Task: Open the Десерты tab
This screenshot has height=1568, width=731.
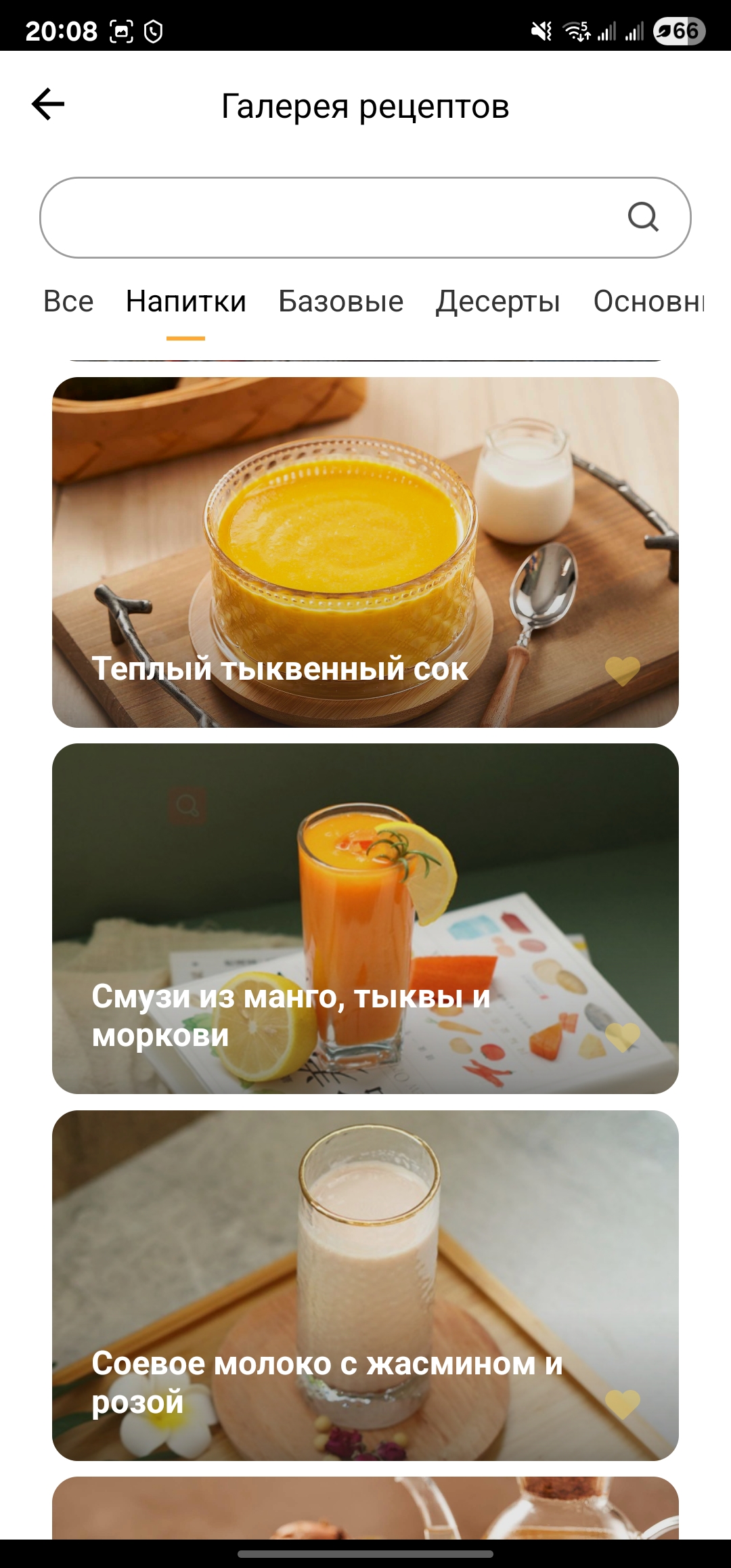Action: tap(498, 301)
